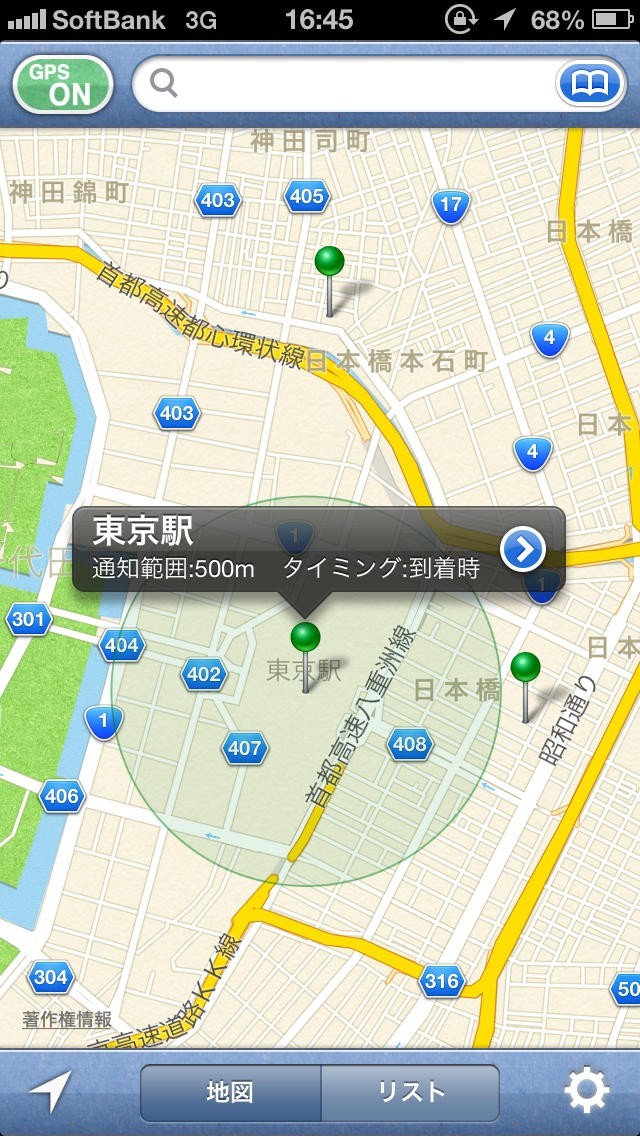Screen dimensions: 640x1136
Task: Open the settings gear
Action: click(x=588, y=1092)
